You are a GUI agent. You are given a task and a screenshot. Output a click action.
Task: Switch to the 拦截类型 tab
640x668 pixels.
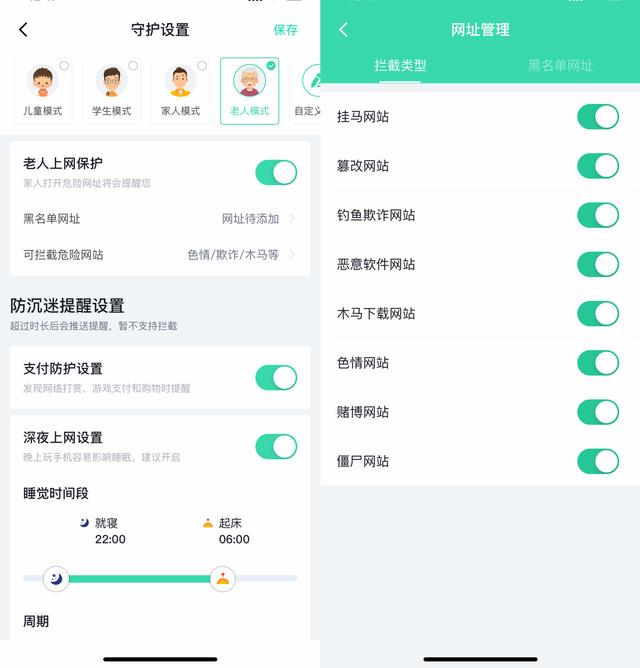pos(400,65)
